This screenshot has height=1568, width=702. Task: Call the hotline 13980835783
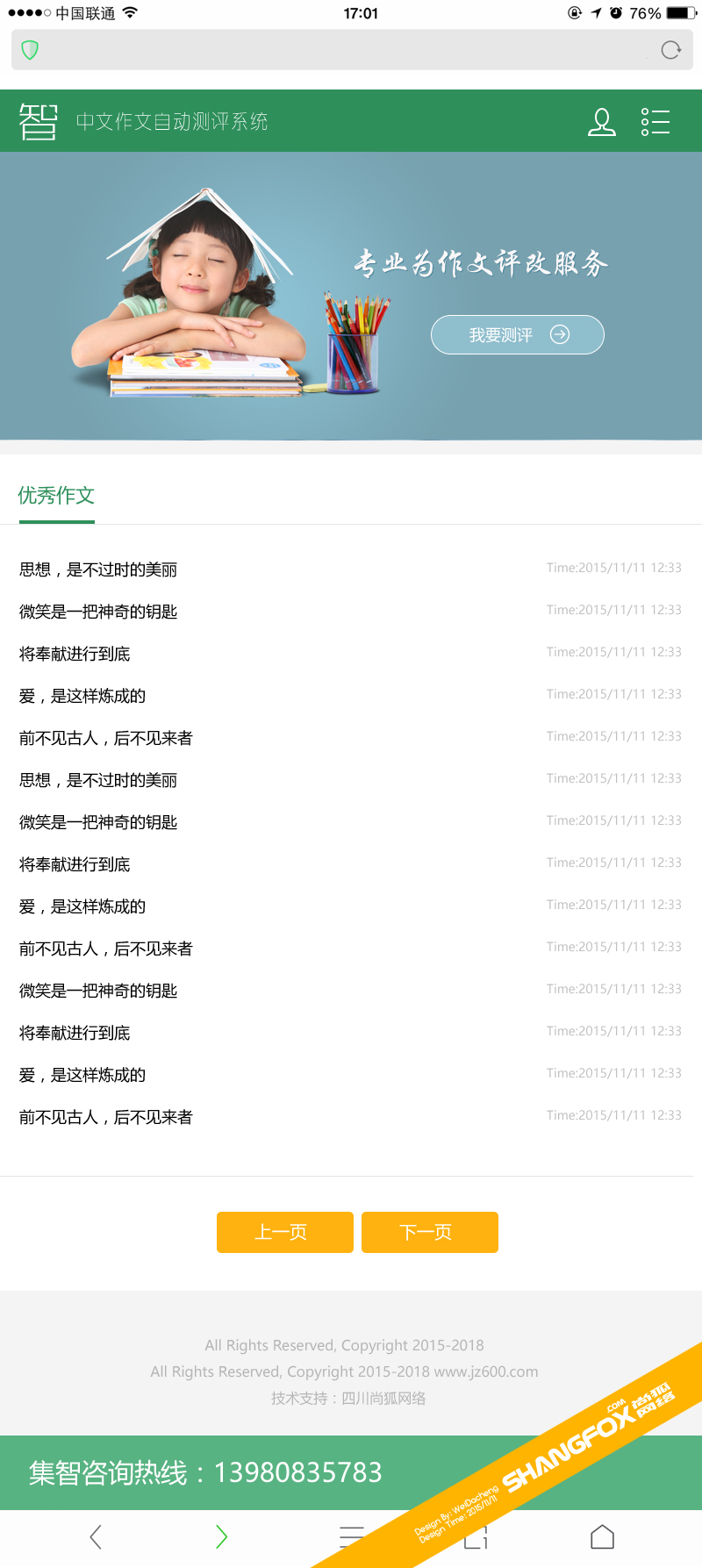(x=297, y=1471)
